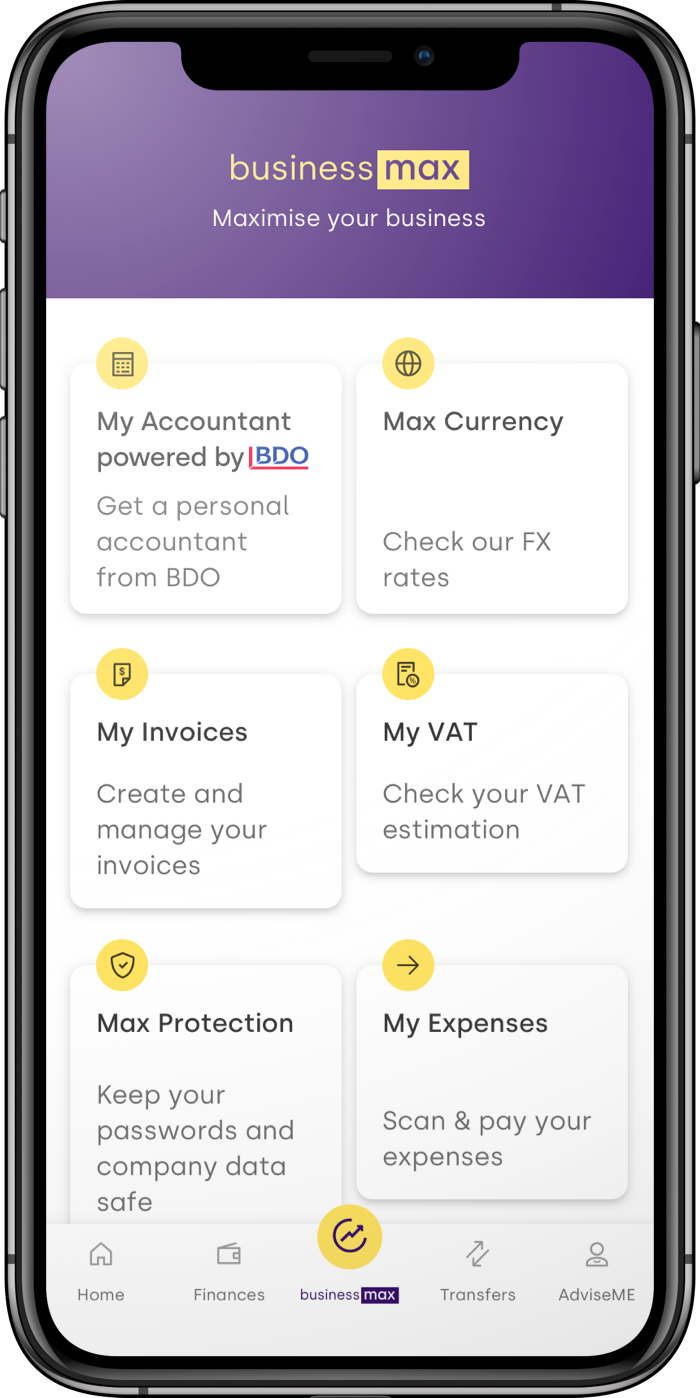Open the AdviseME tab
This screenshot has height=1398, width=700.
point(596,1270)
